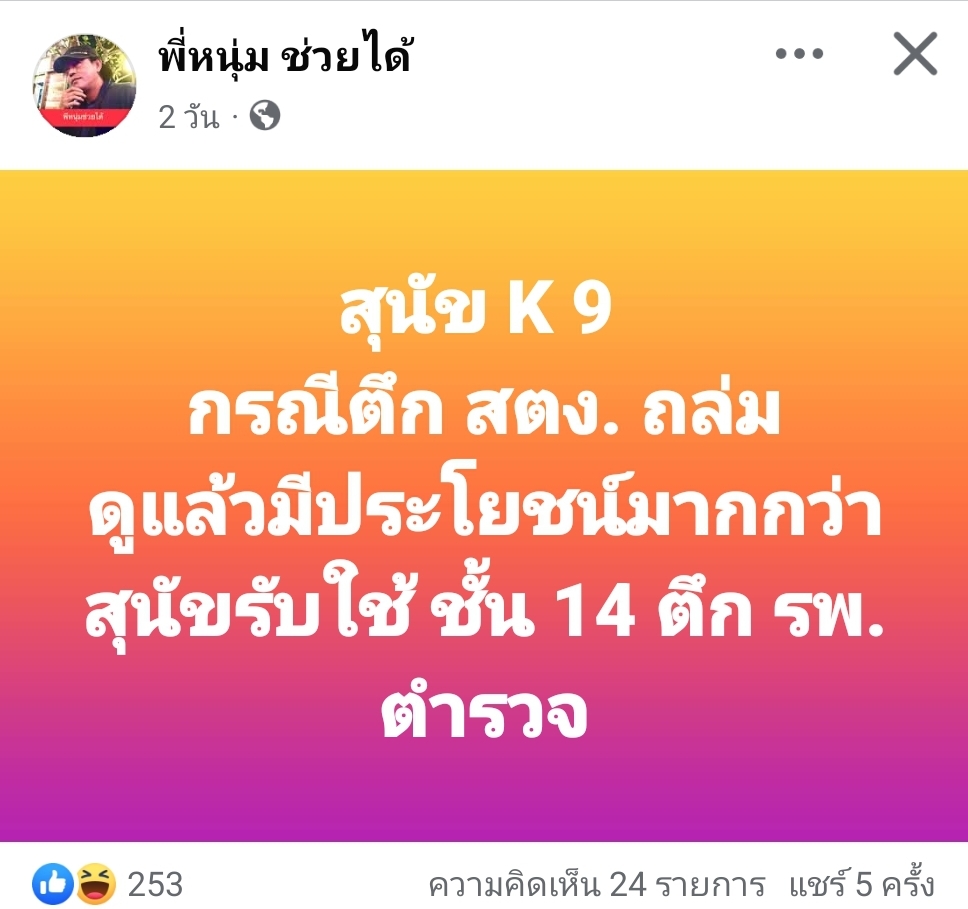The image size is (968, 909).
Task: Dismiss the post with the X button
Action: [915, 55]
